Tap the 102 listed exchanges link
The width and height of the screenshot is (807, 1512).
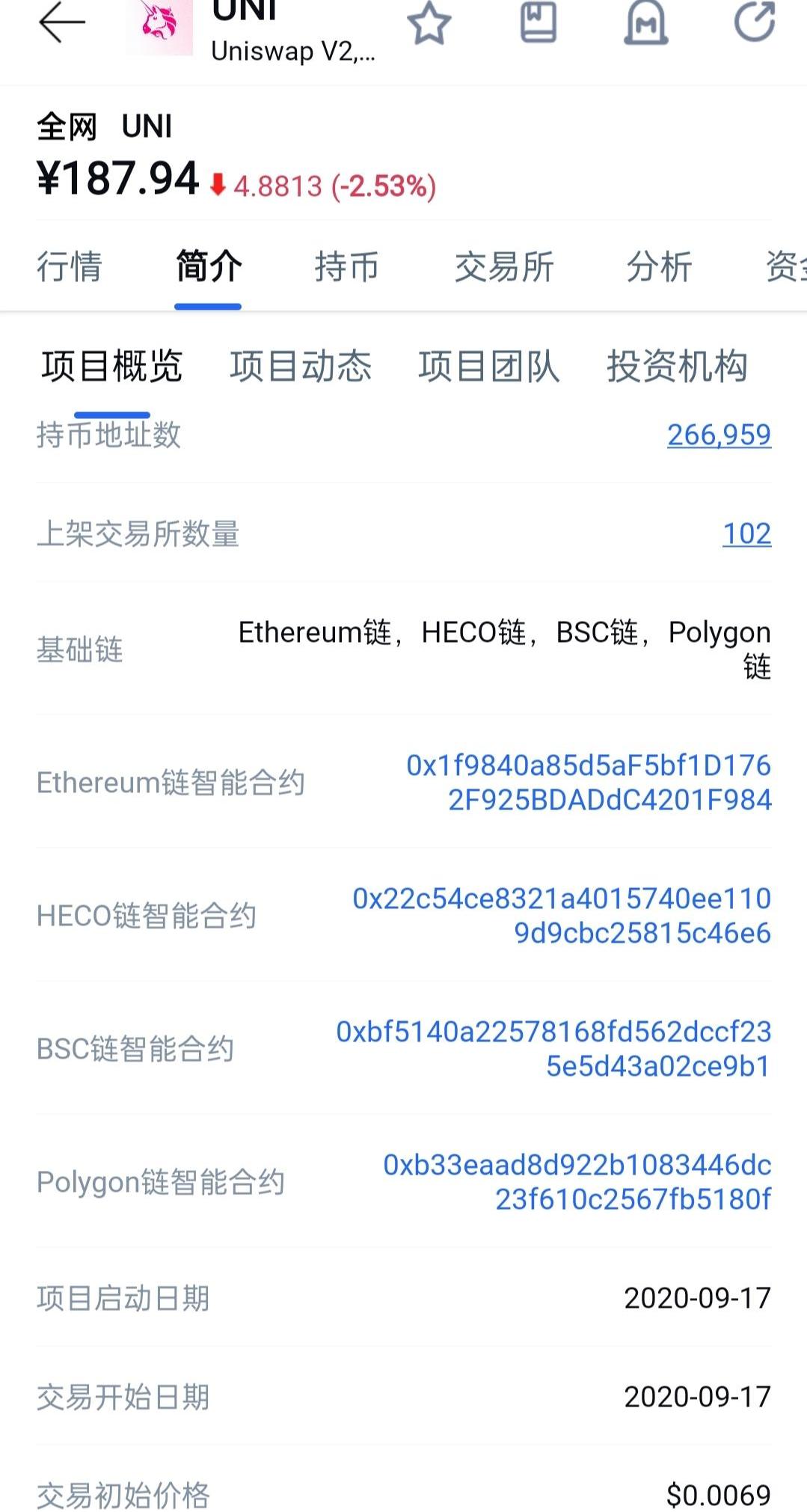pyautogui.click(x=746, y=533)
